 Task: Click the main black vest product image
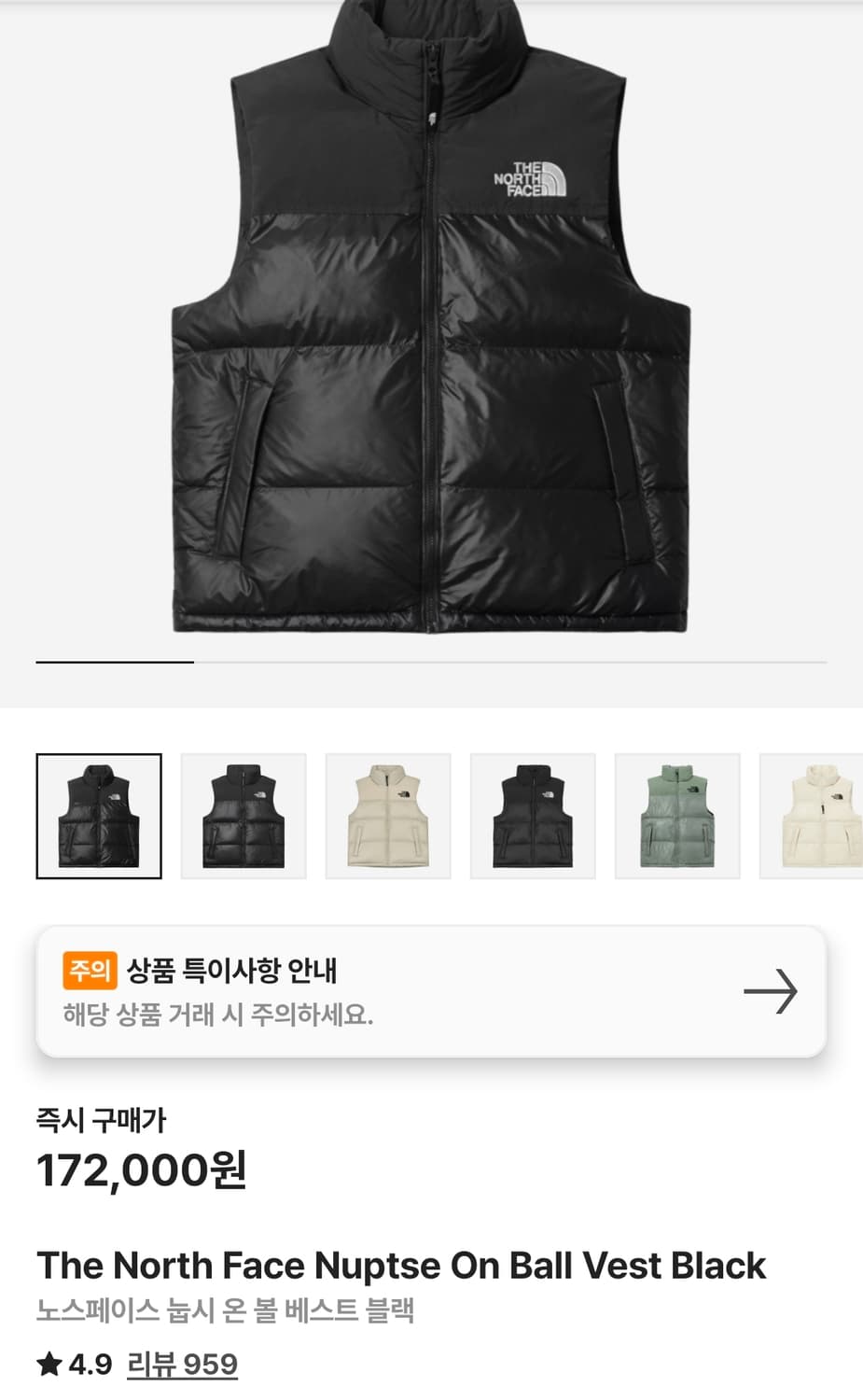[x=431, y=336]
